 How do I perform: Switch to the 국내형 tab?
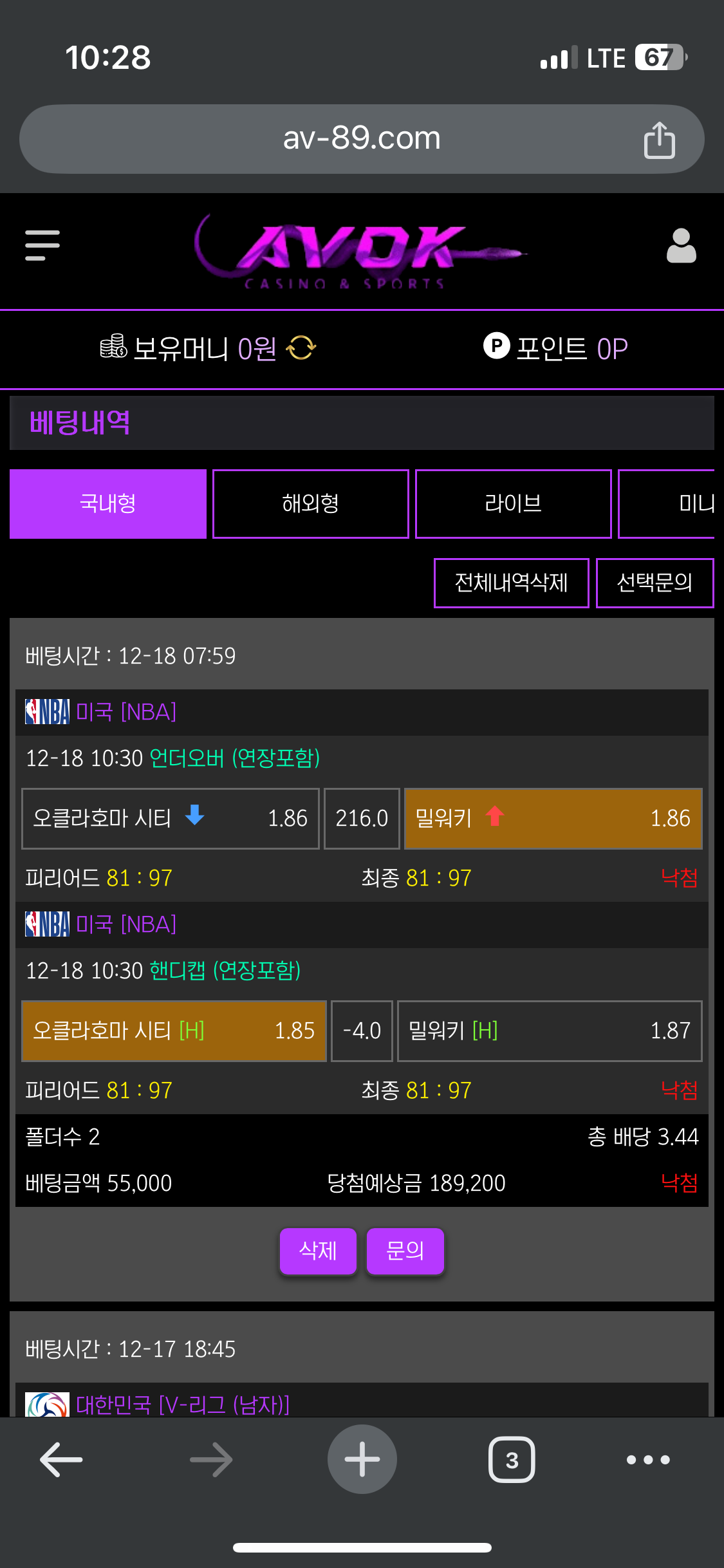point(108,503)
